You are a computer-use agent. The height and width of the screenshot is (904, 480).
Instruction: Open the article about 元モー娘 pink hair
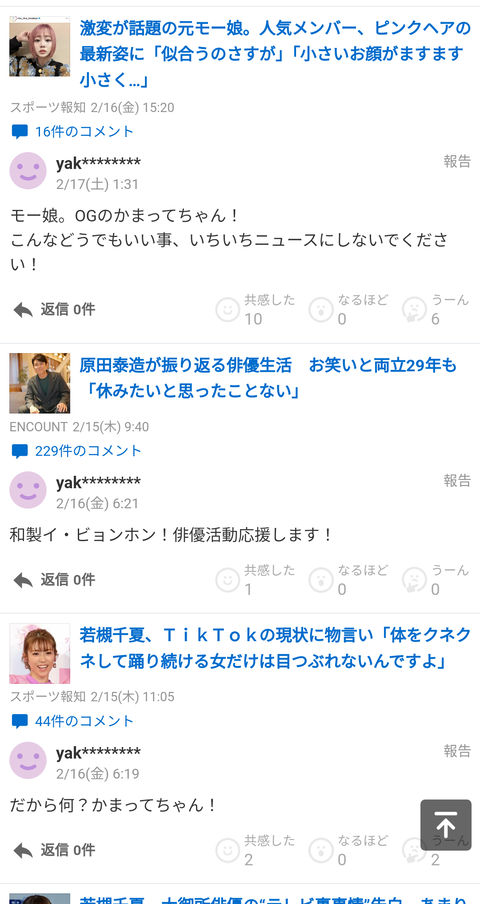click(275, 54)
